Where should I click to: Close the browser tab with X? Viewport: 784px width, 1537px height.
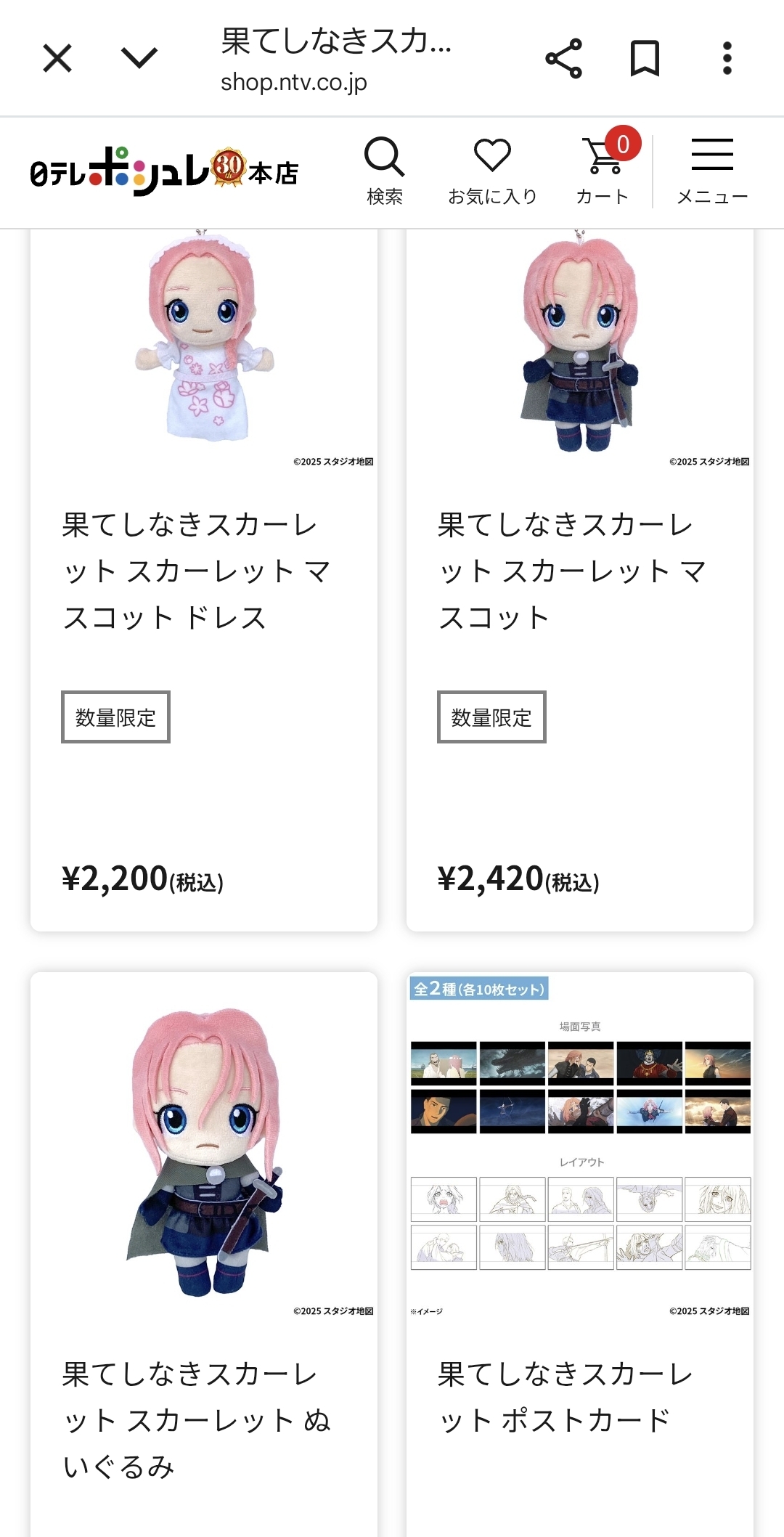pos(57,58)
